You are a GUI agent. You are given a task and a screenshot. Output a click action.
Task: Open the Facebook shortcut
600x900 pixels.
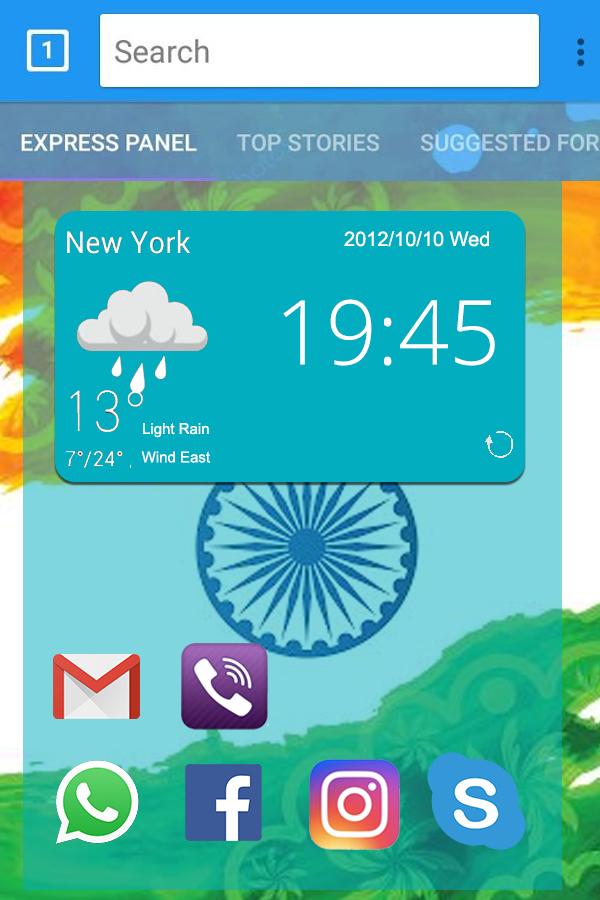224,802
